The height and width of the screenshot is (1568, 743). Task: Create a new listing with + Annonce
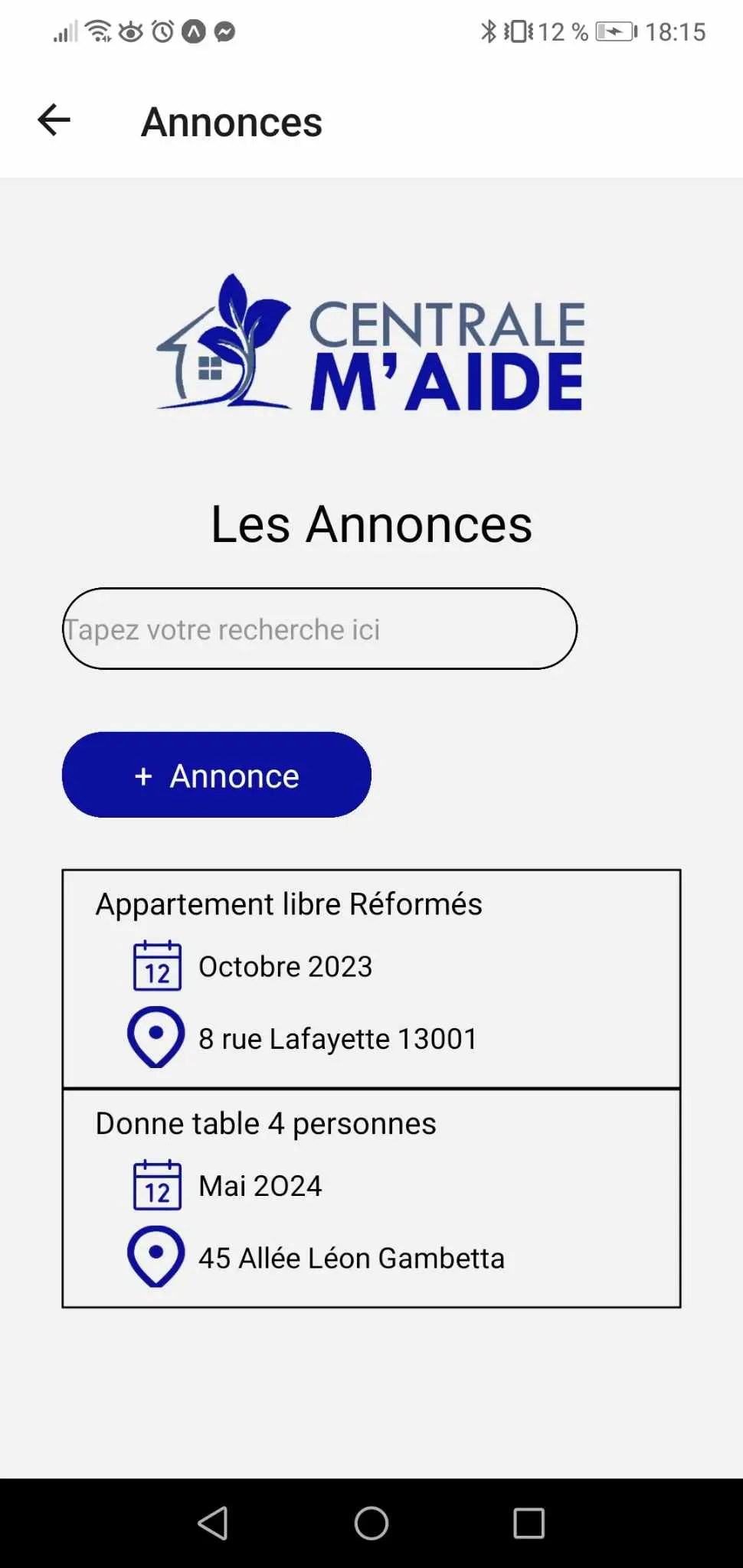[x=217, y=775]
